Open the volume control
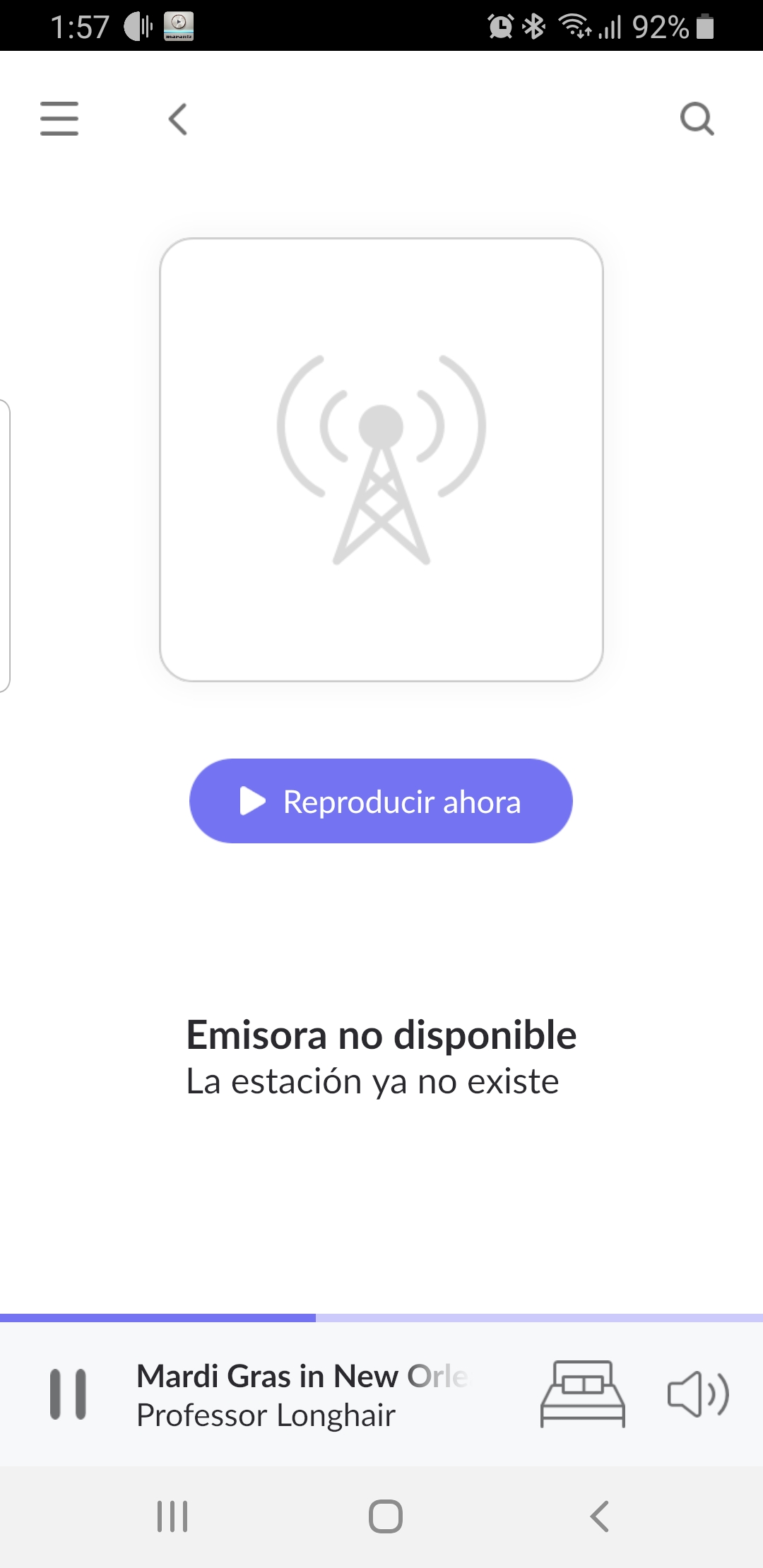The width and height of the screenshot is (763, 1568). point(698,1394)
